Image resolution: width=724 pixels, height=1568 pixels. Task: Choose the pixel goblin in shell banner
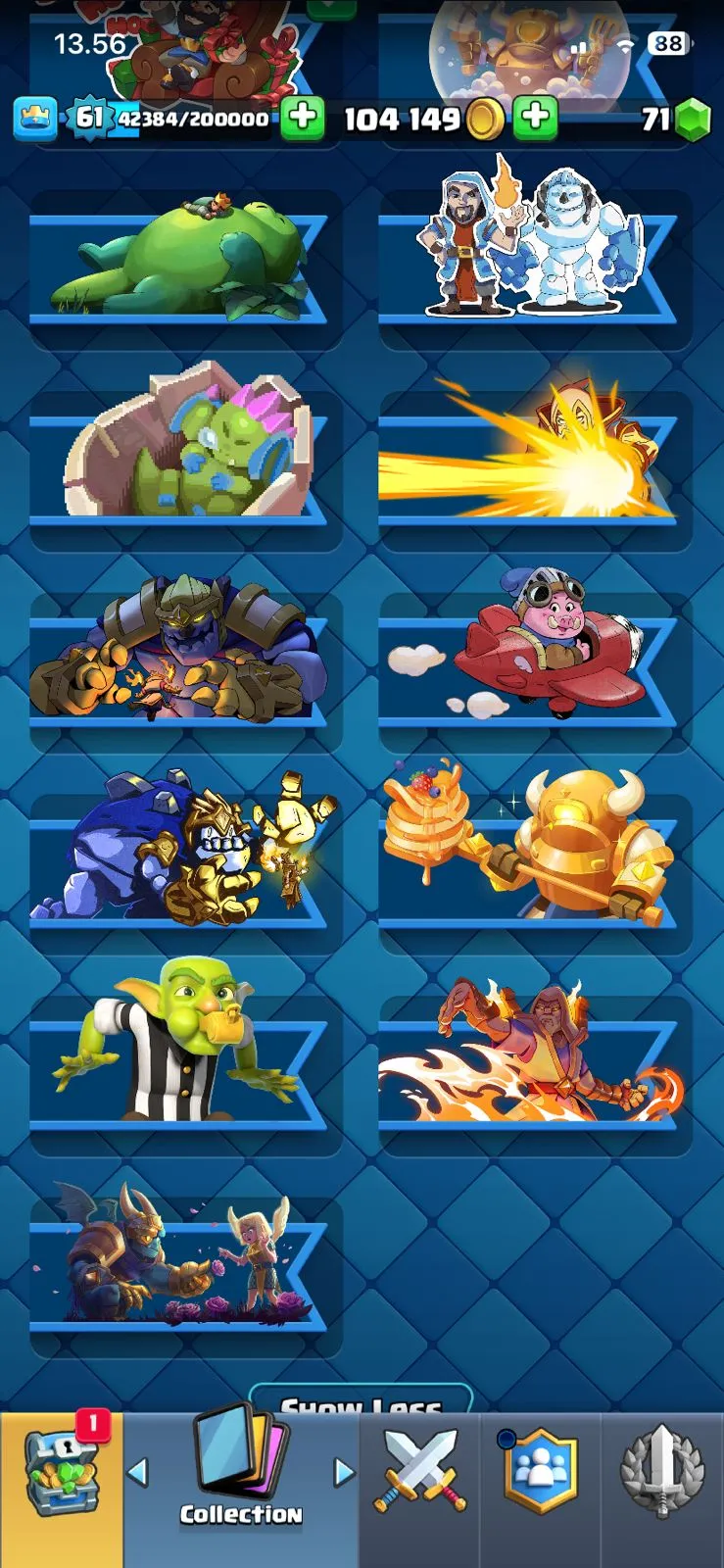pos(178,456)
